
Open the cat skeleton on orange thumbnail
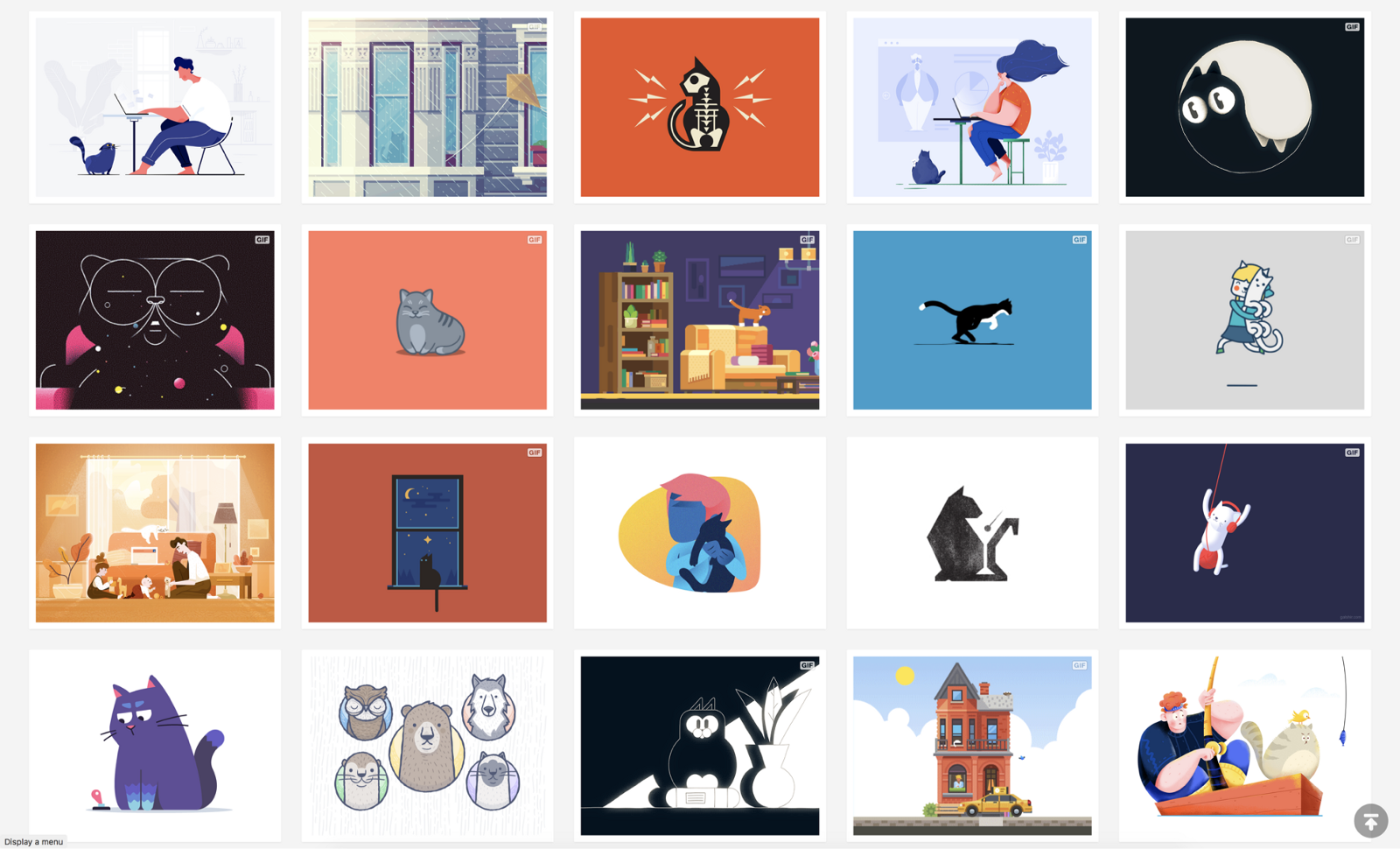(x=700, y=107)
